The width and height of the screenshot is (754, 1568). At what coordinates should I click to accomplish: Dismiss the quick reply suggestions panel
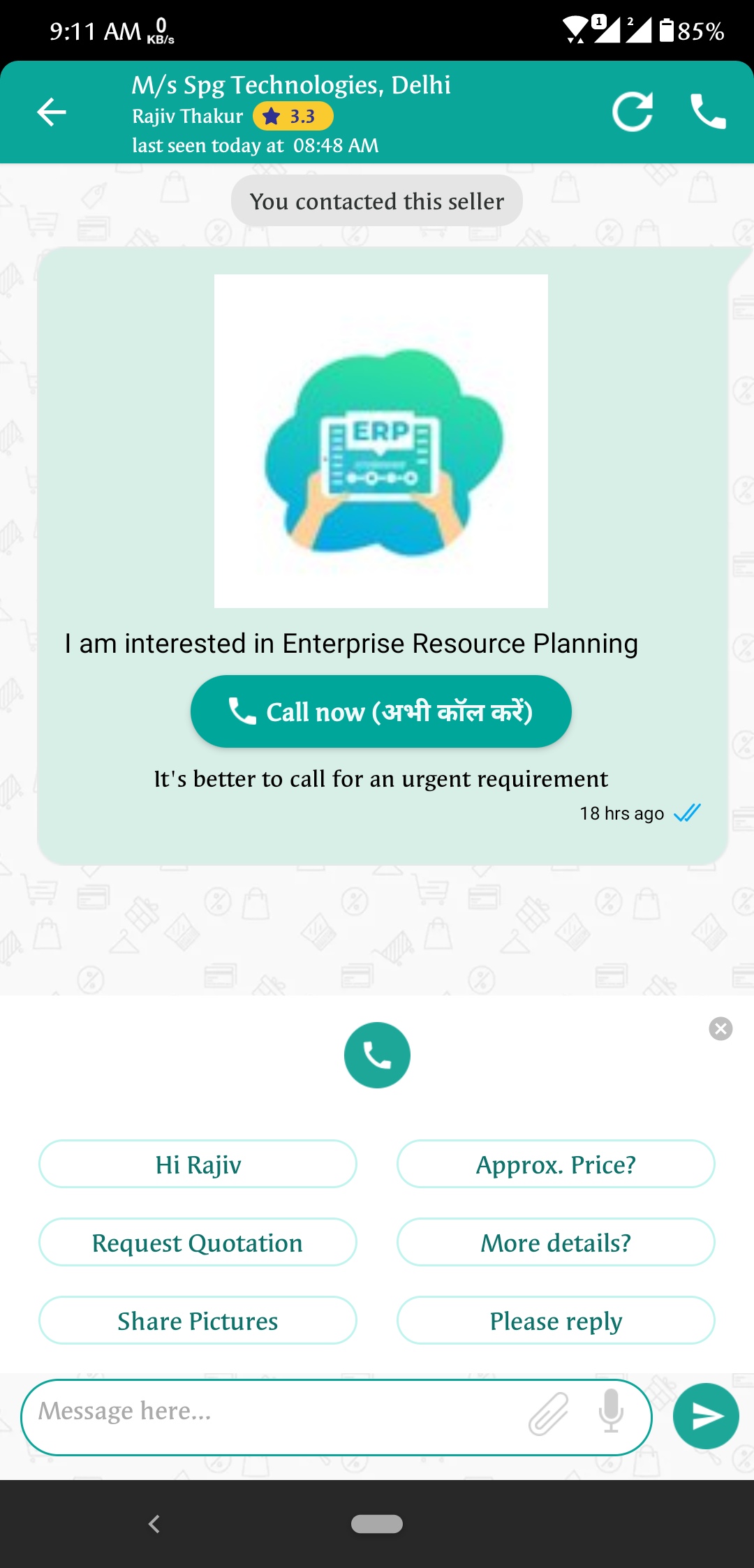click(x=720, y=1028)
